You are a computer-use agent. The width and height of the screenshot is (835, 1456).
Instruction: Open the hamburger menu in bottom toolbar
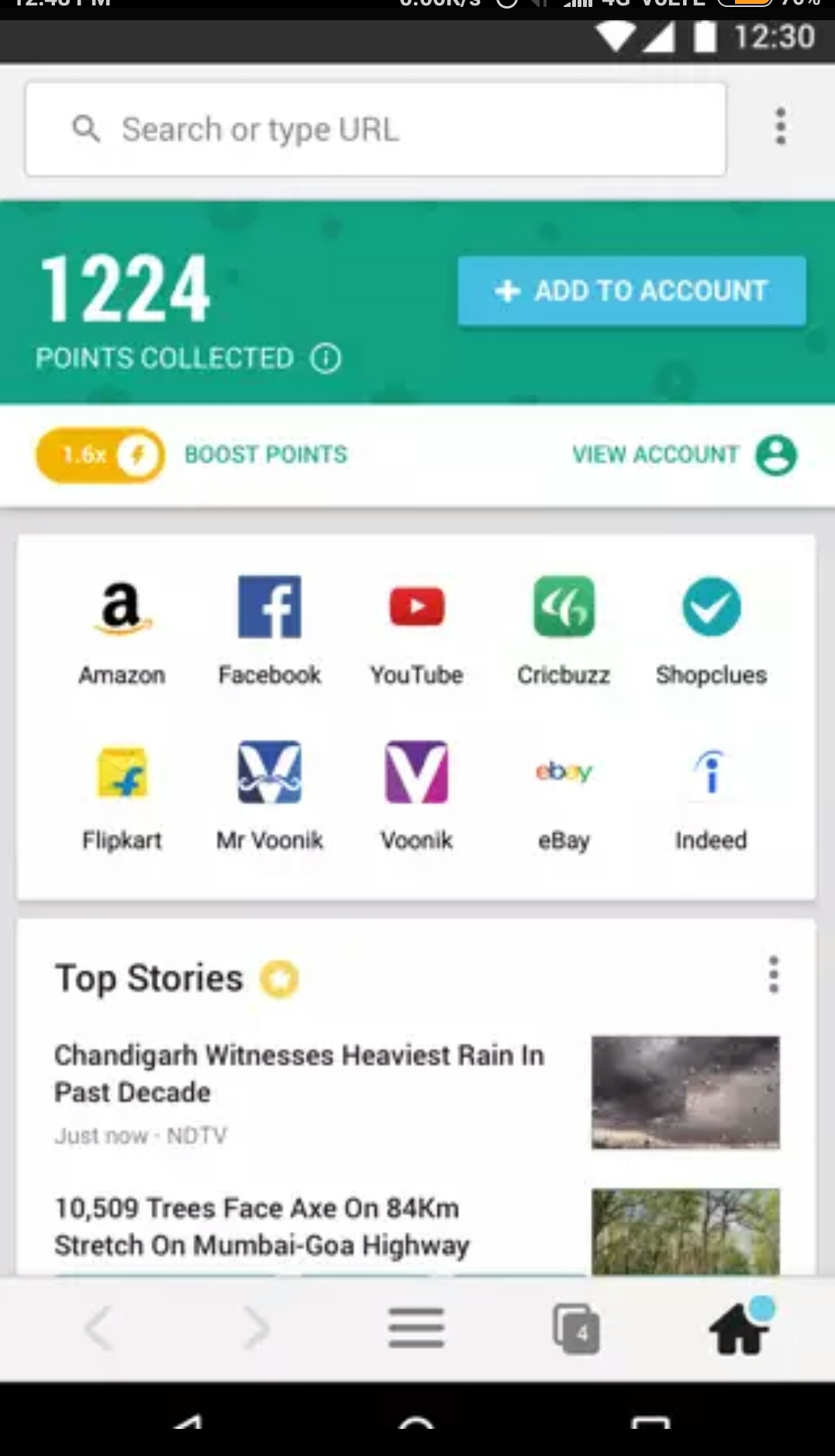(x=416, y=1327)
